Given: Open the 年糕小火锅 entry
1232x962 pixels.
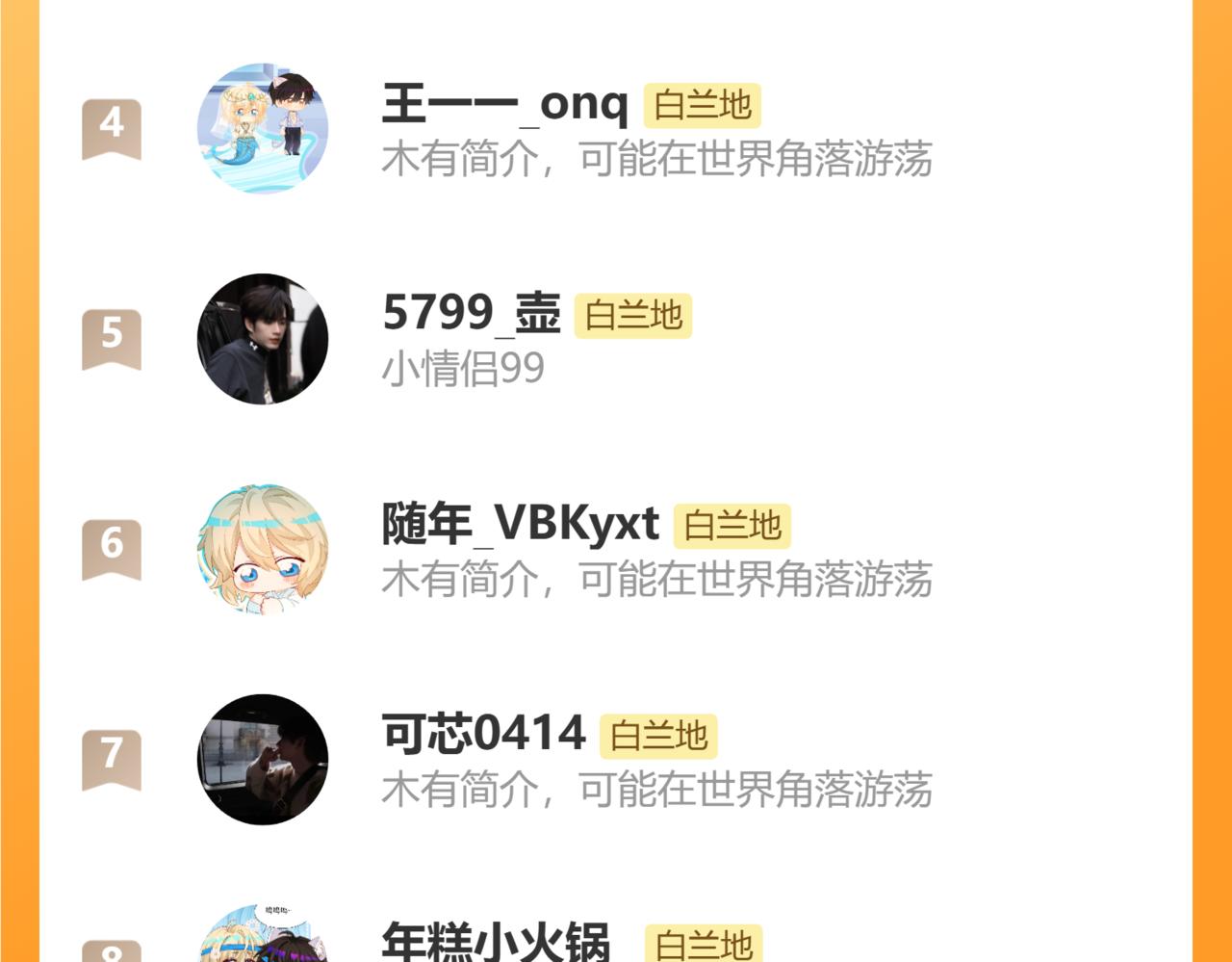Looking at the screenshot, I should pos(496,942).
